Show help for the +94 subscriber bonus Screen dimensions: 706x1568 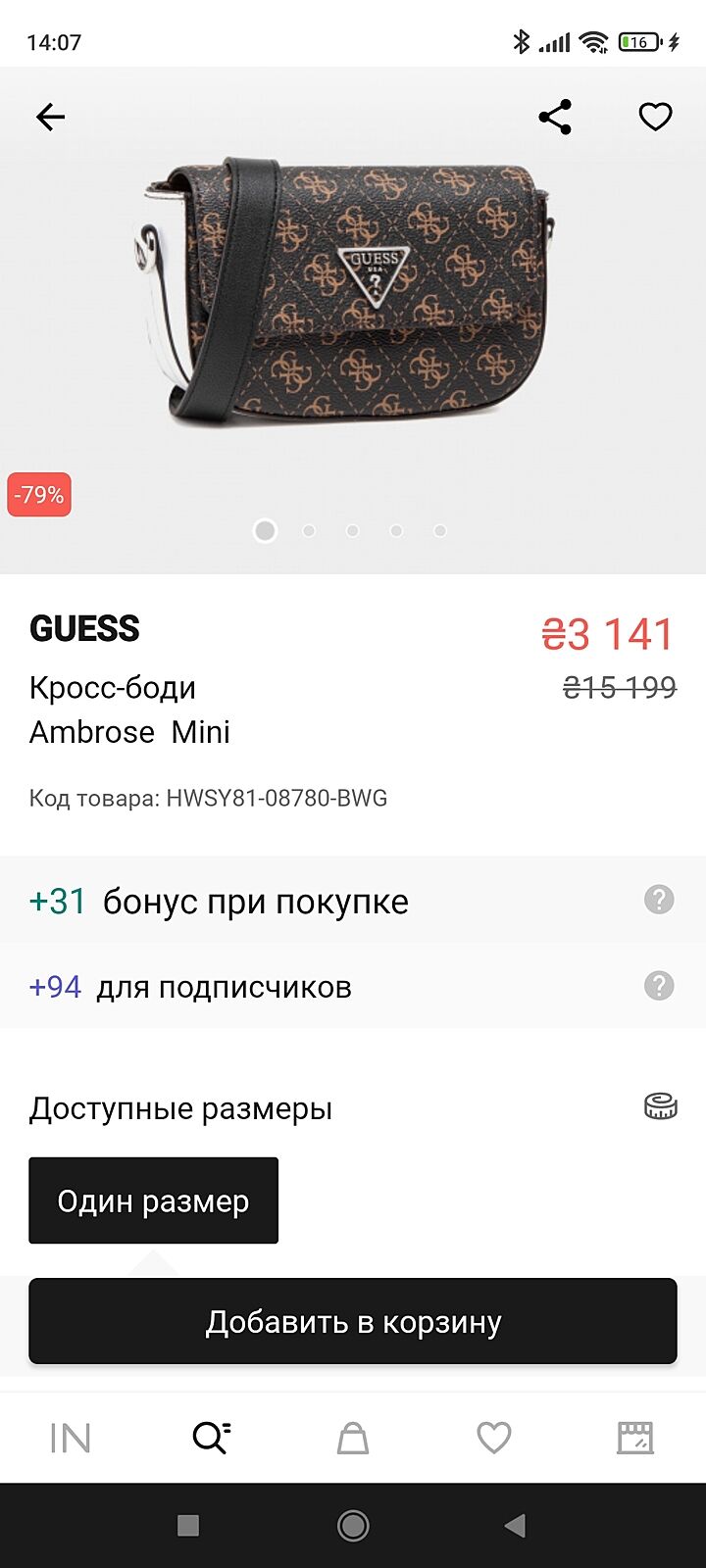(x=659, y=986)
